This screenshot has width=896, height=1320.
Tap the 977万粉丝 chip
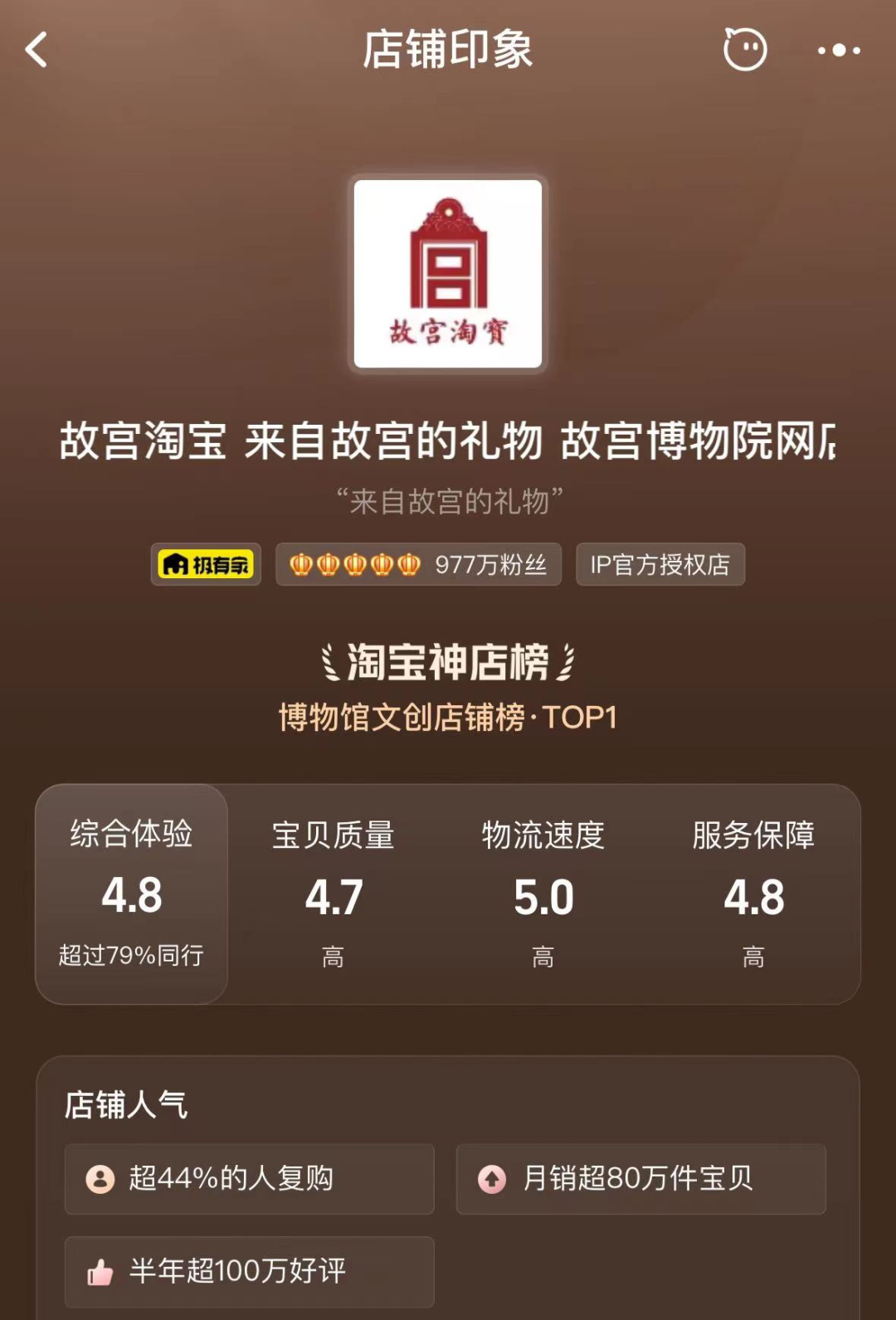(418, 565)
